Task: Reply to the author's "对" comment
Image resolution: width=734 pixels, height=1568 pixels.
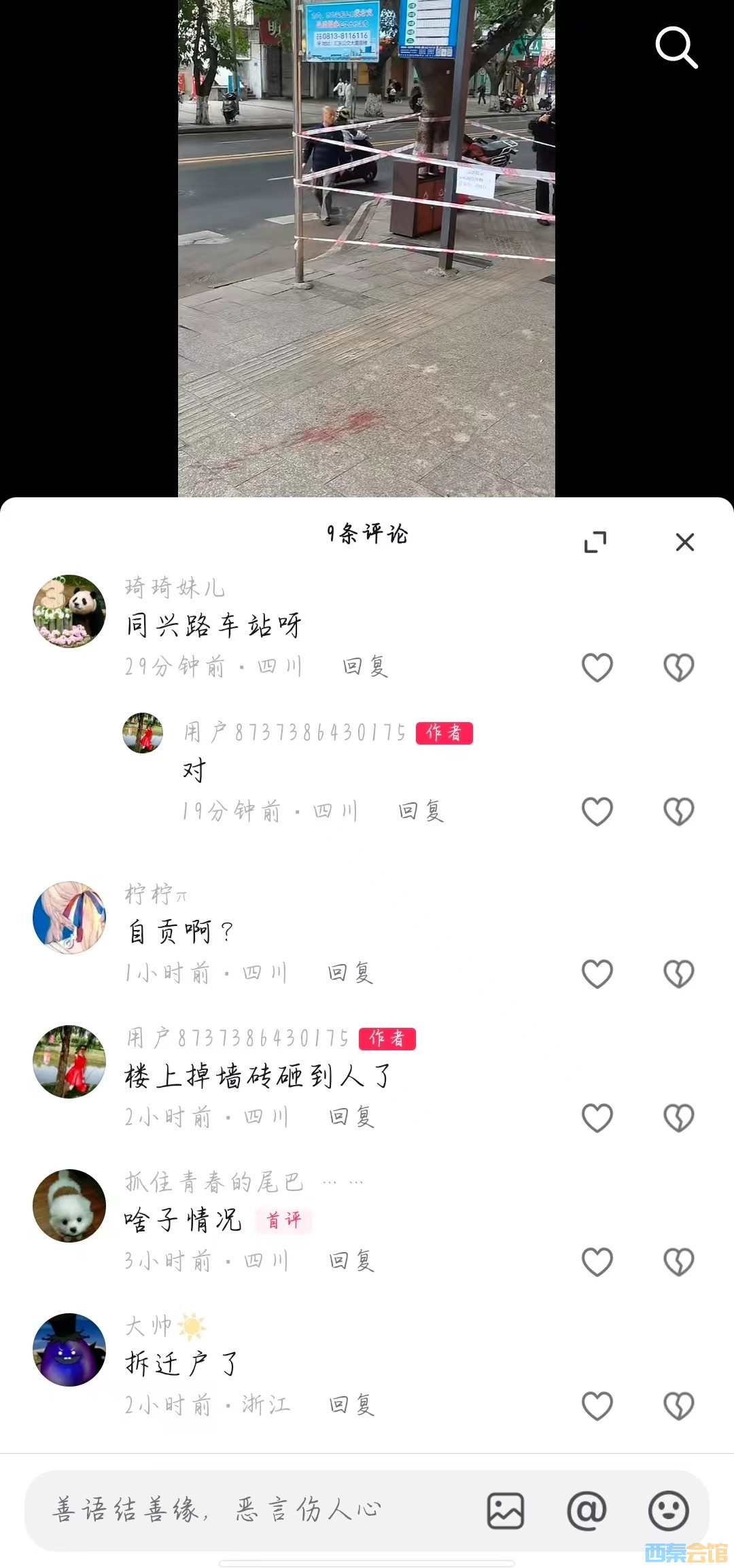Action: pos(421,811)
